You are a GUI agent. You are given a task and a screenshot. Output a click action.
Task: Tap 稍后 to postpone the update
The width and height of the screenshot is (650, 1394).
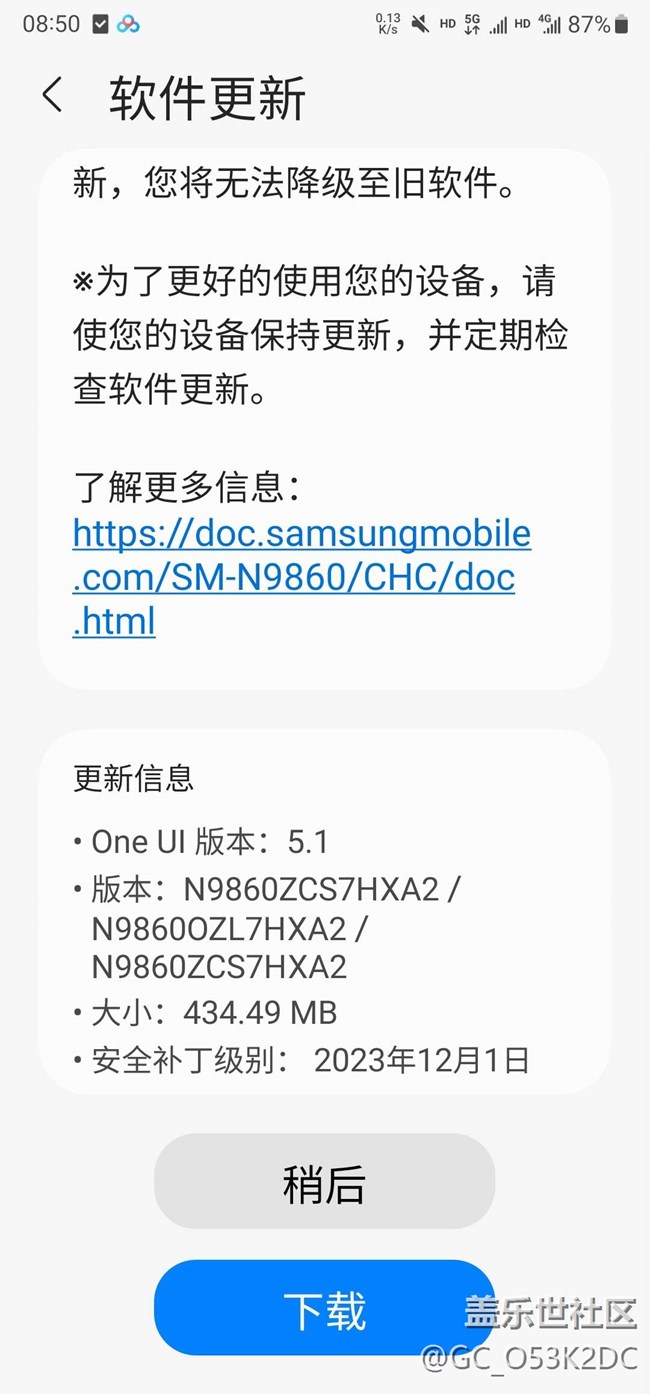coord(324,1182)
